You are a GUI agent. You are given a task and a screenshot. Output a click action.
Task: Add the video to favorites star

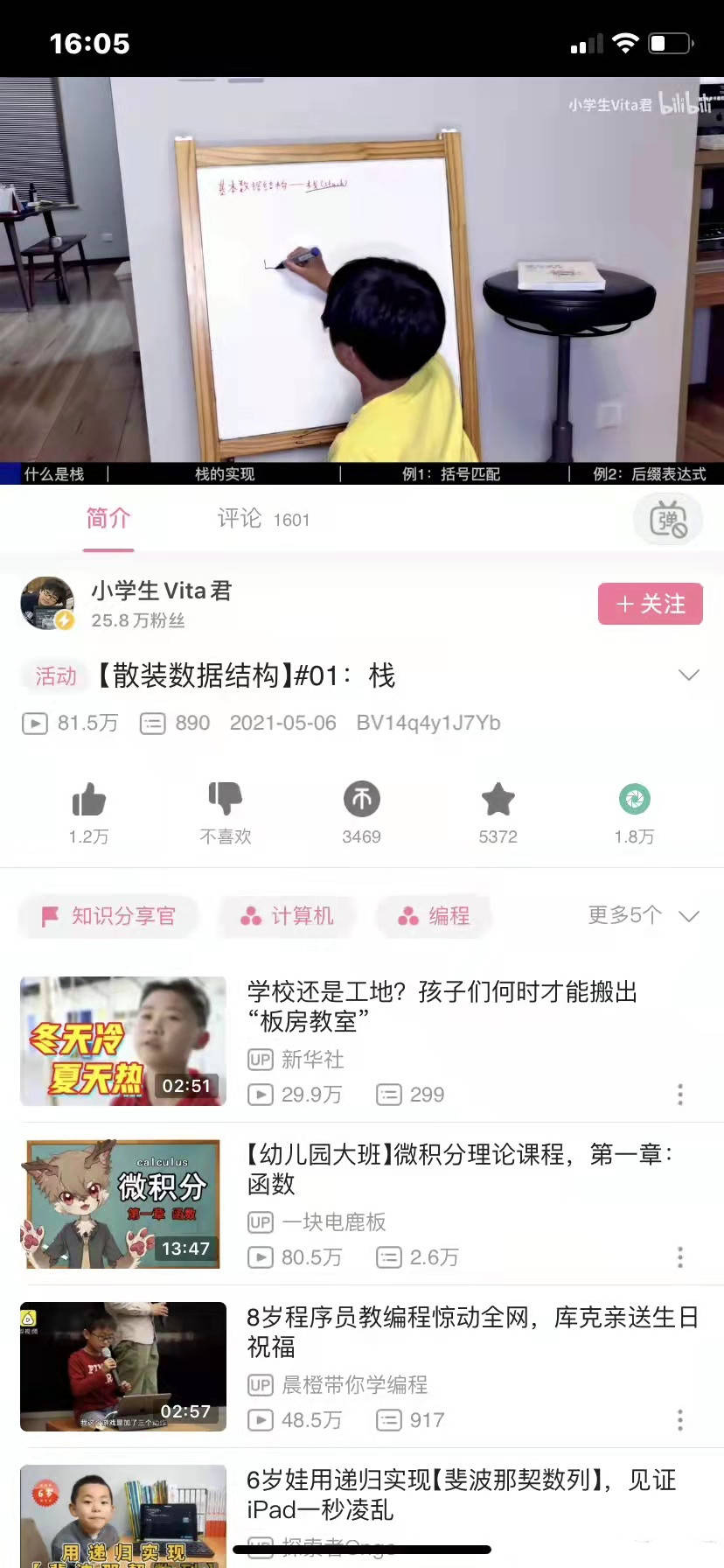coord(498,800)
